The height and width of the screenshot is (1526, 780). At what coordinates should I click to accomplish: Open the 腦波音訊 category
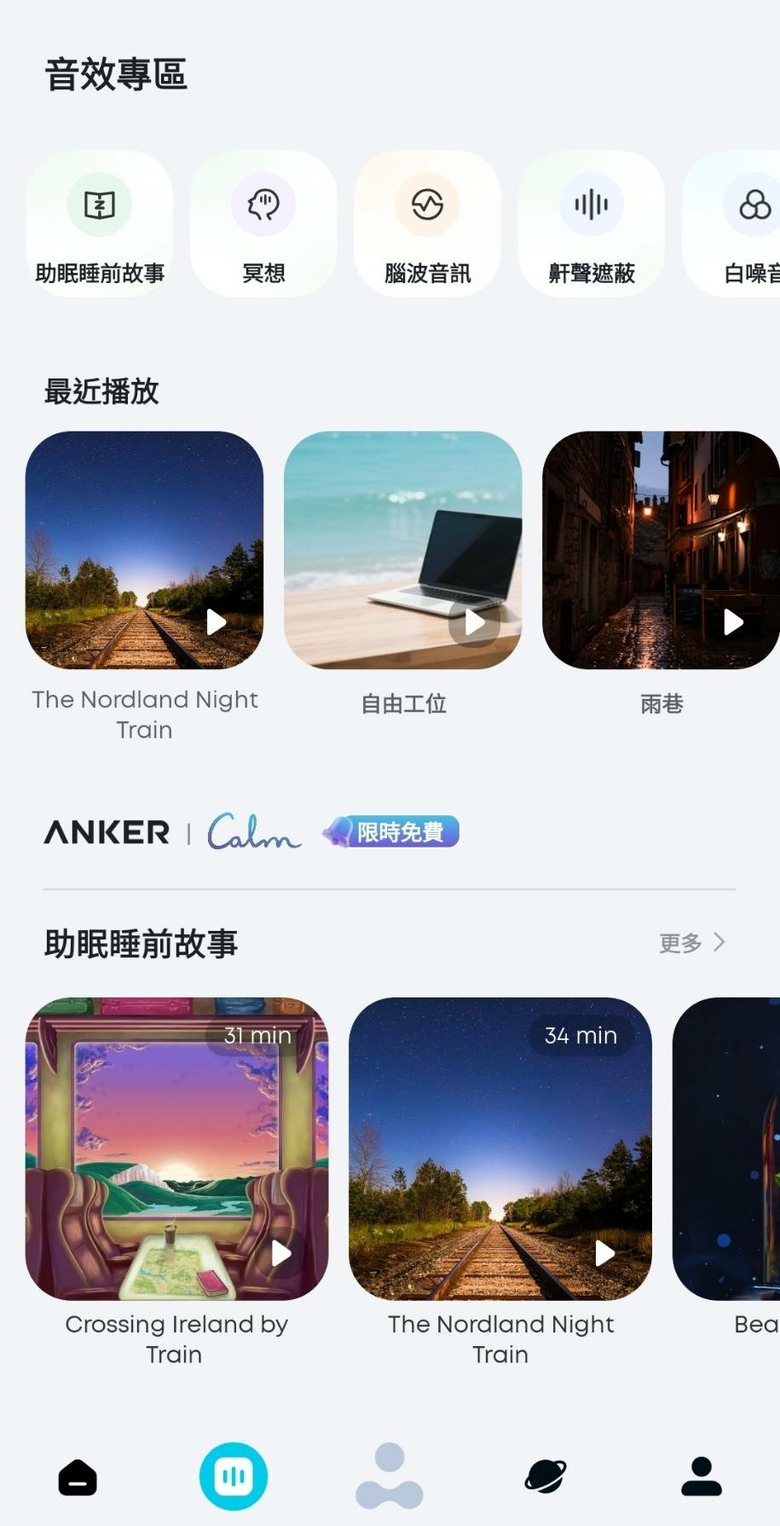[427, 224]
